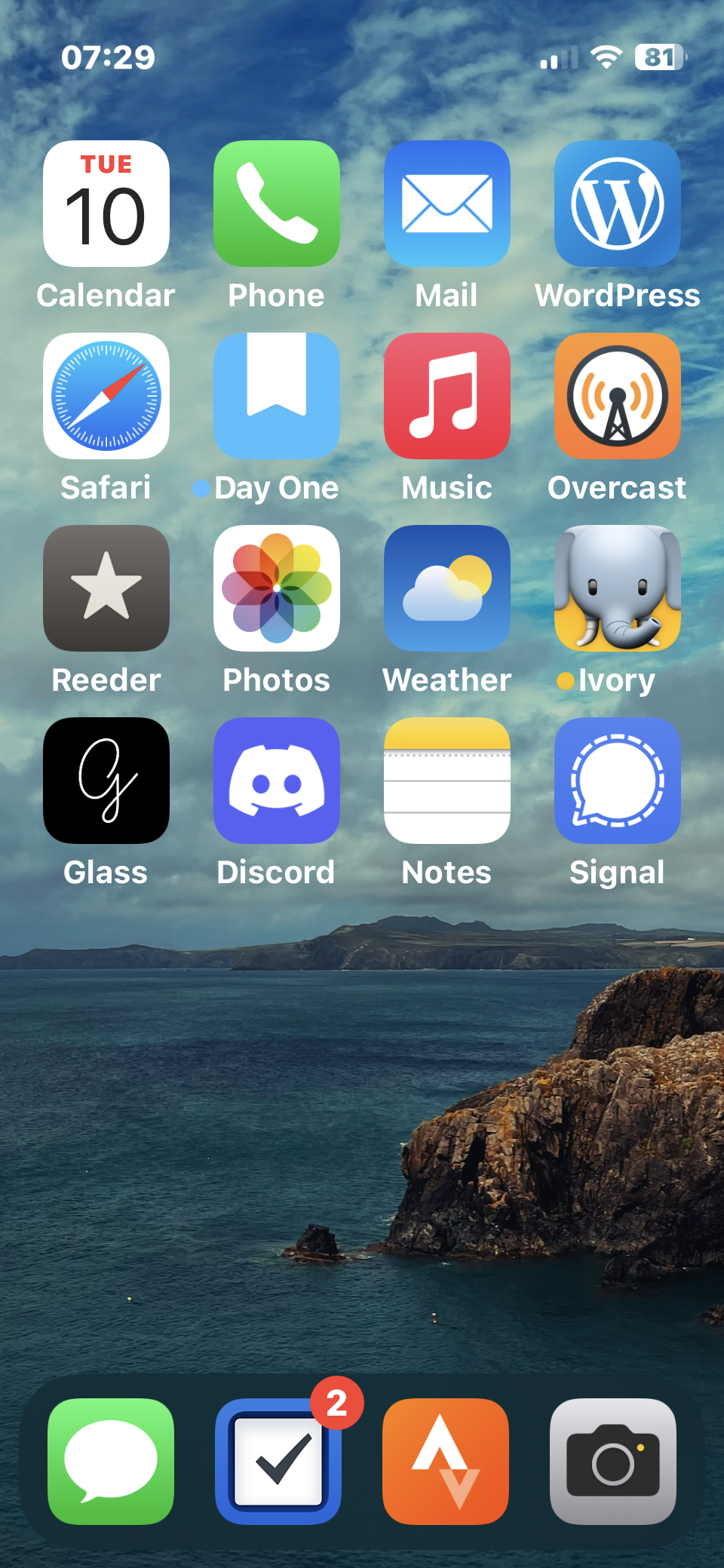The image size is (724, 1568).
Task: Check the Weather app
Action: pyautogui.click(x=447, y=588)
